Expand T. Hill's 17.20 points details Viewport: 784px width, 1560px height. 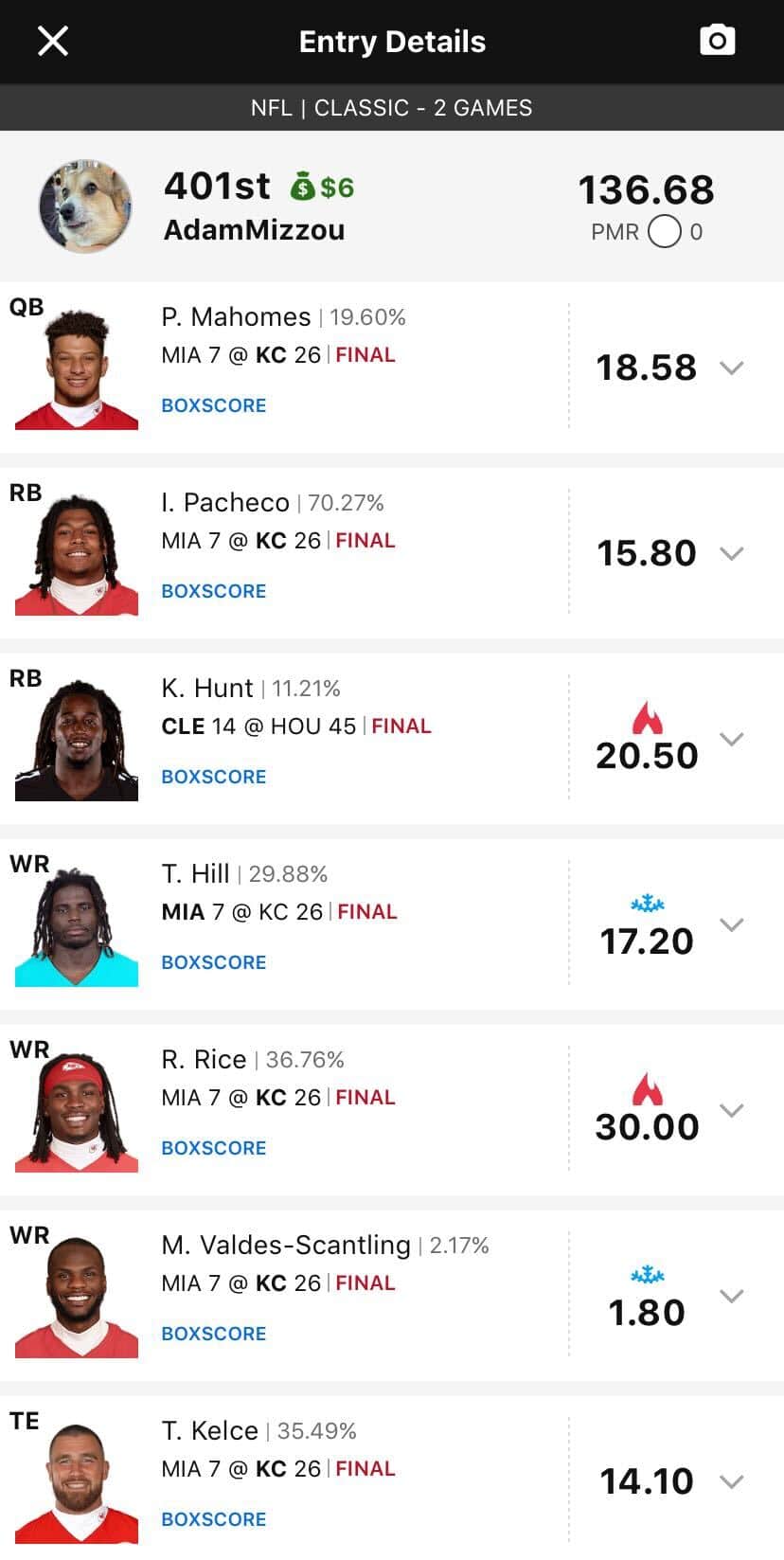tap(731, 924)
